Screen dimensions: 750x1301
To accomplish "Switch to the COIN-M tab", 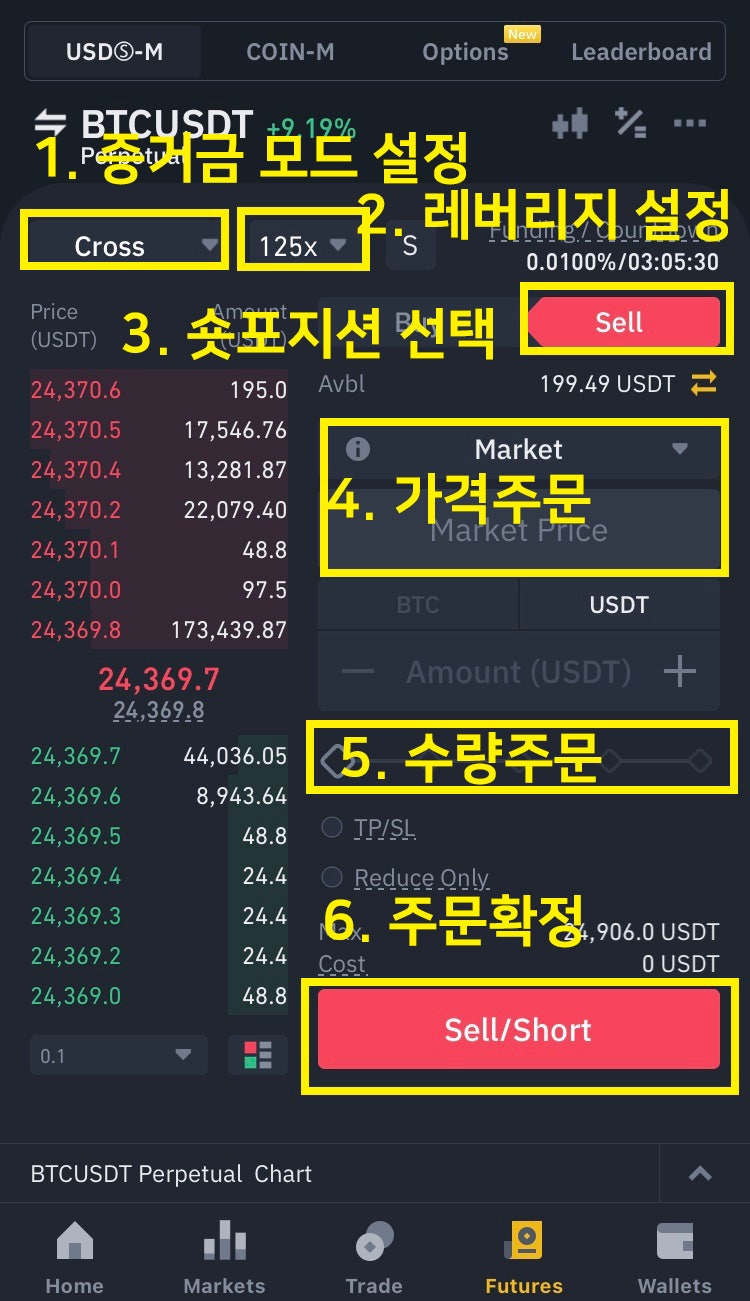I will [290, 52].
